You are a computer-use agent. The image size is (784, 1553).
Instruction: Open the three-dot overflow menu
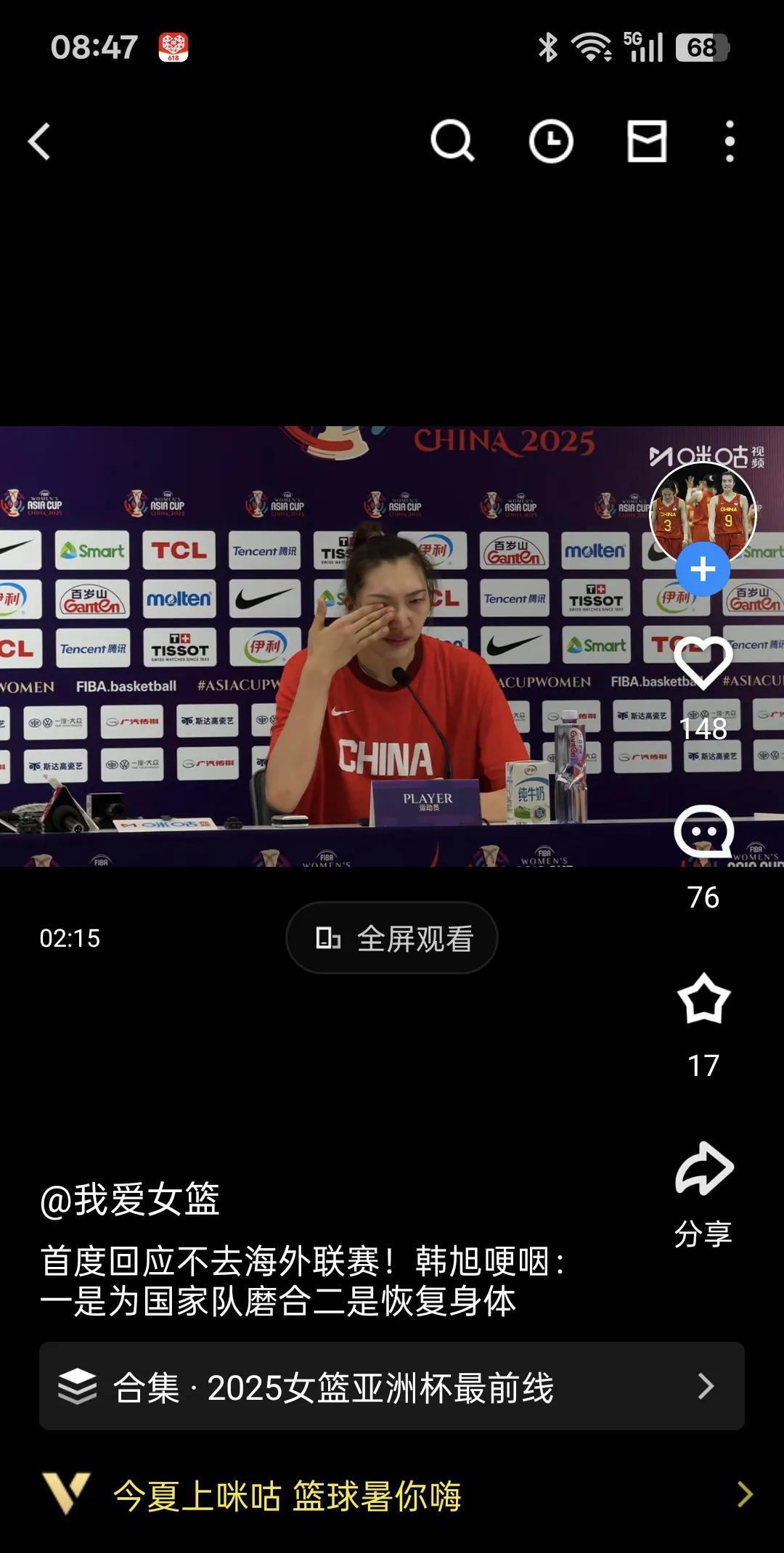click(x=730, y=141)
